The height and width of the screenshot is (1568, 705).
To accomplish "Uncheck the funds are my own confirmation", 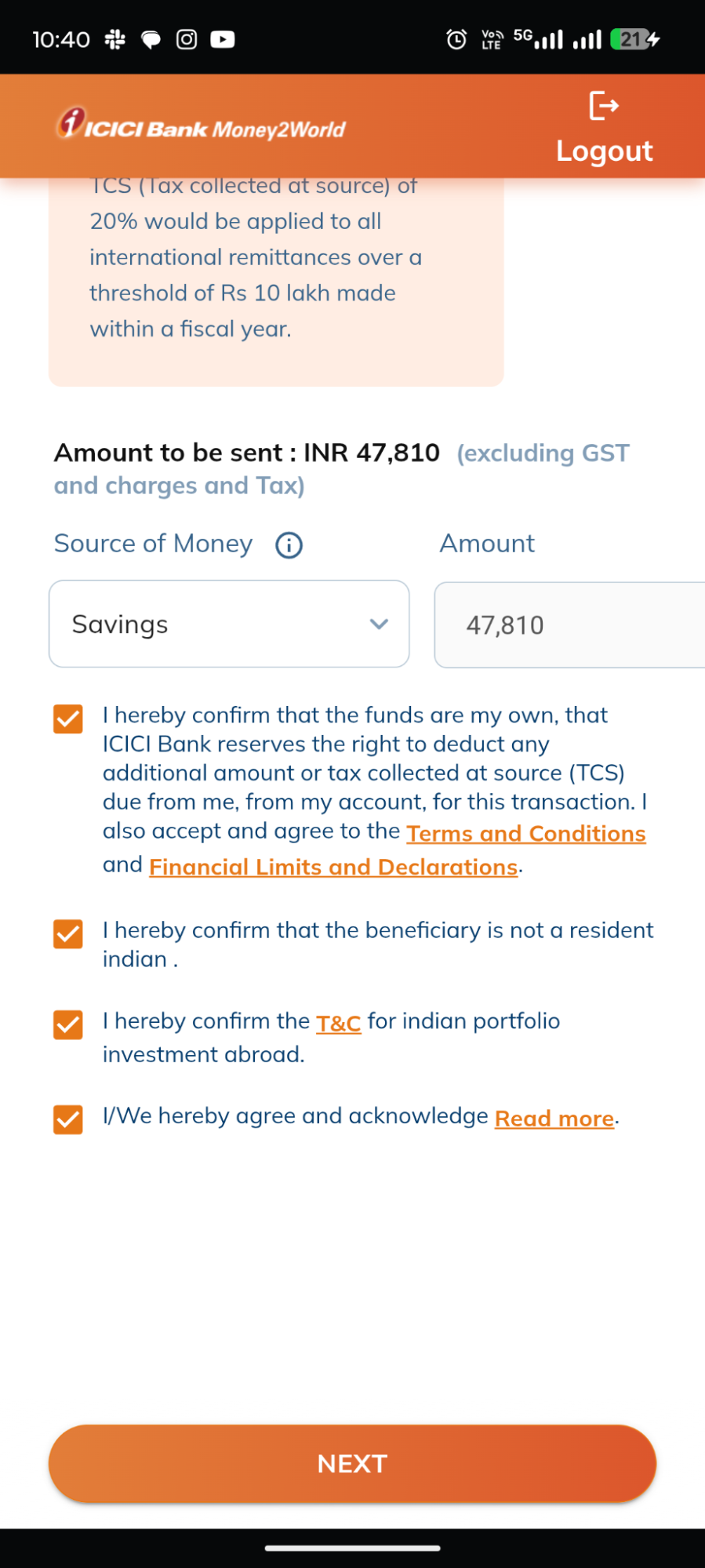I will [x=68, y=719].
